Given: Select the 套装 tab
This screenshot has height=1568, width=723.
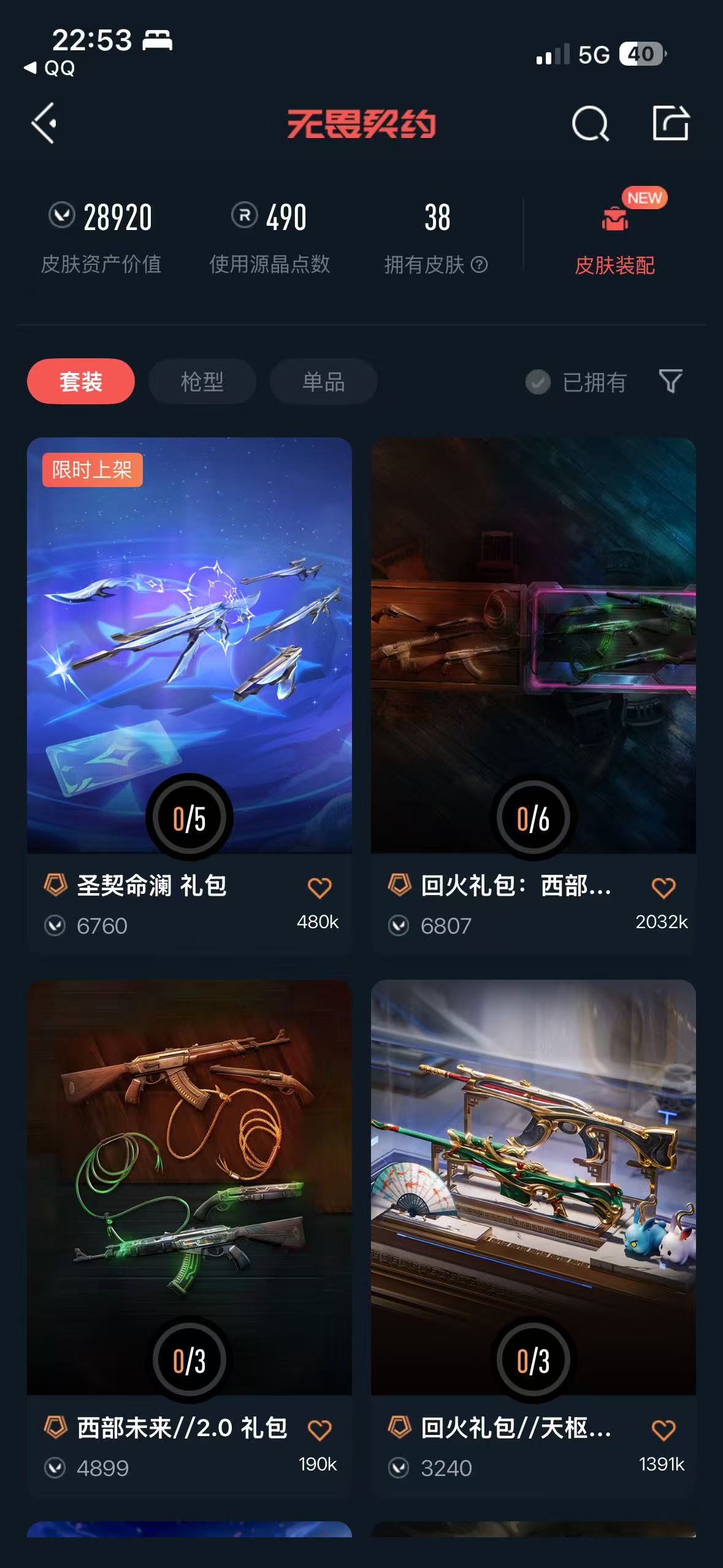Looking at the screenshot, I should pos(81,382).
